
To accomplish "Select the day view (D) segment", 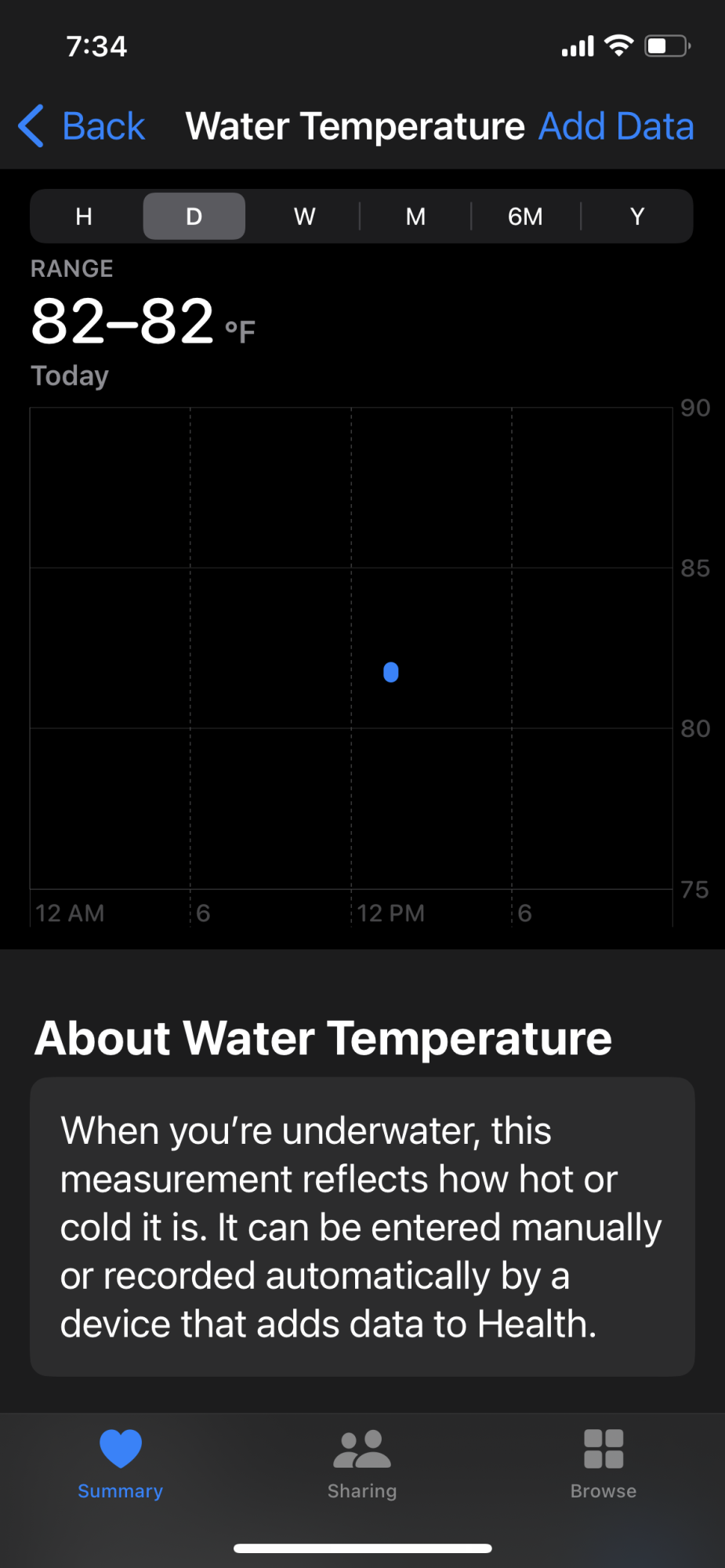I will click(194, 216).
